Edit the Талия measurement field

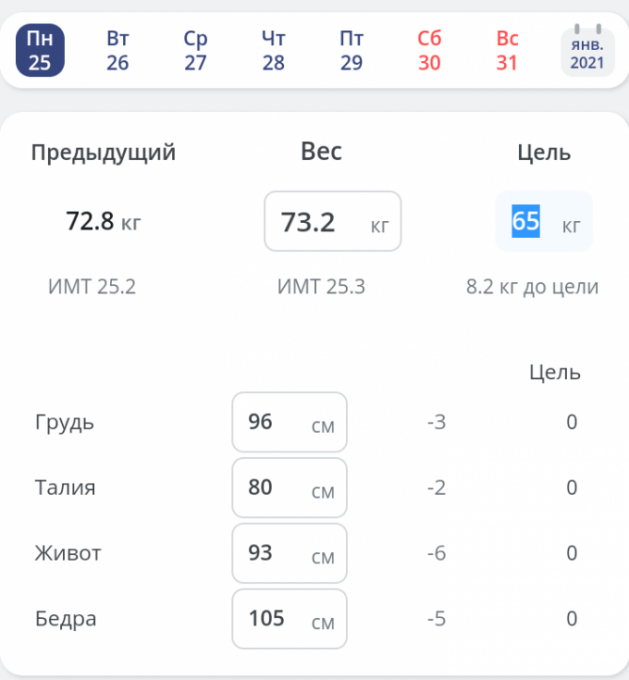coord(289,488)
